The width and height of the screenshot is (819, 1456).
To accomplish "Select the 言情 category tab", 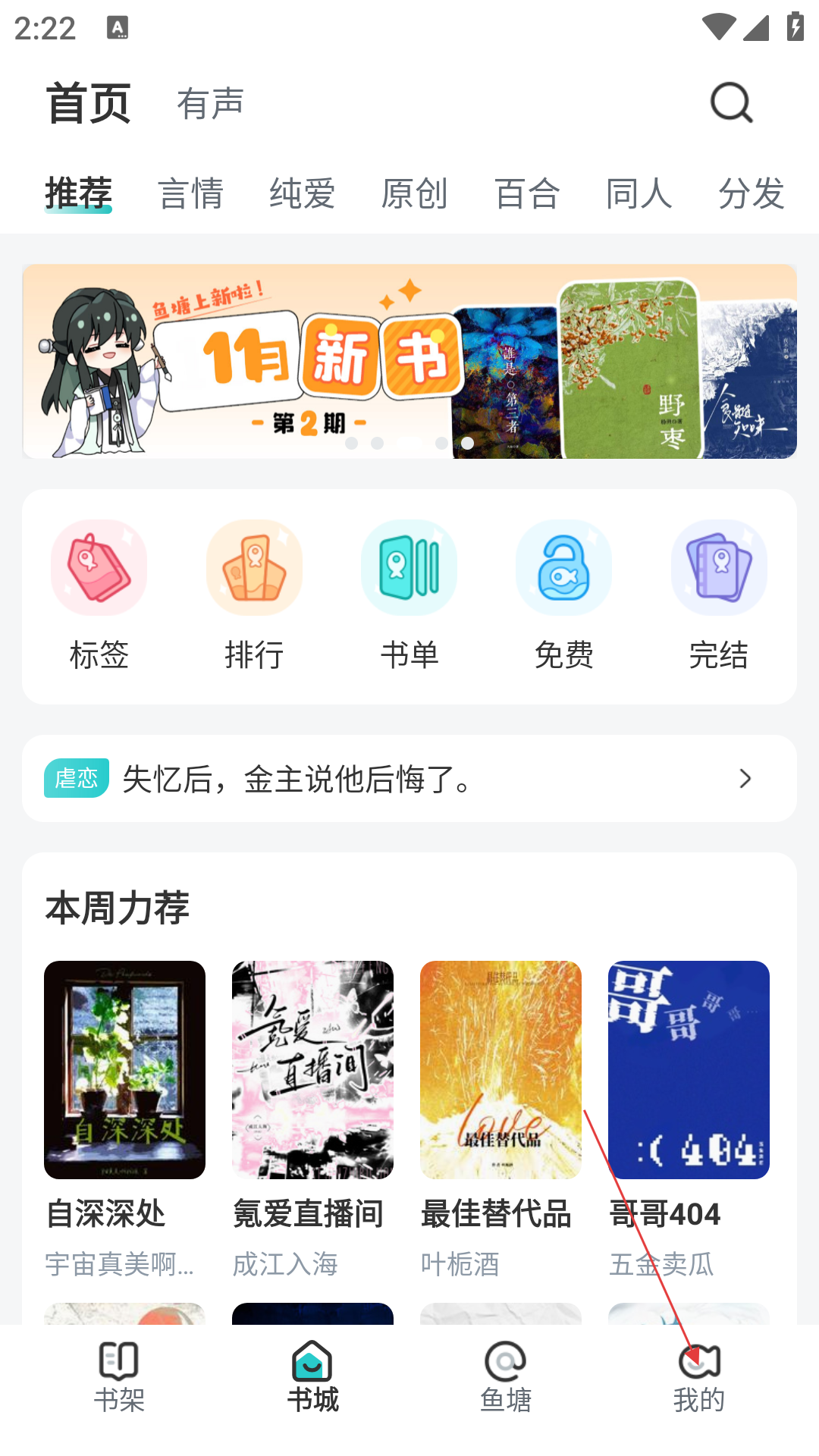I will click(190, 193).
